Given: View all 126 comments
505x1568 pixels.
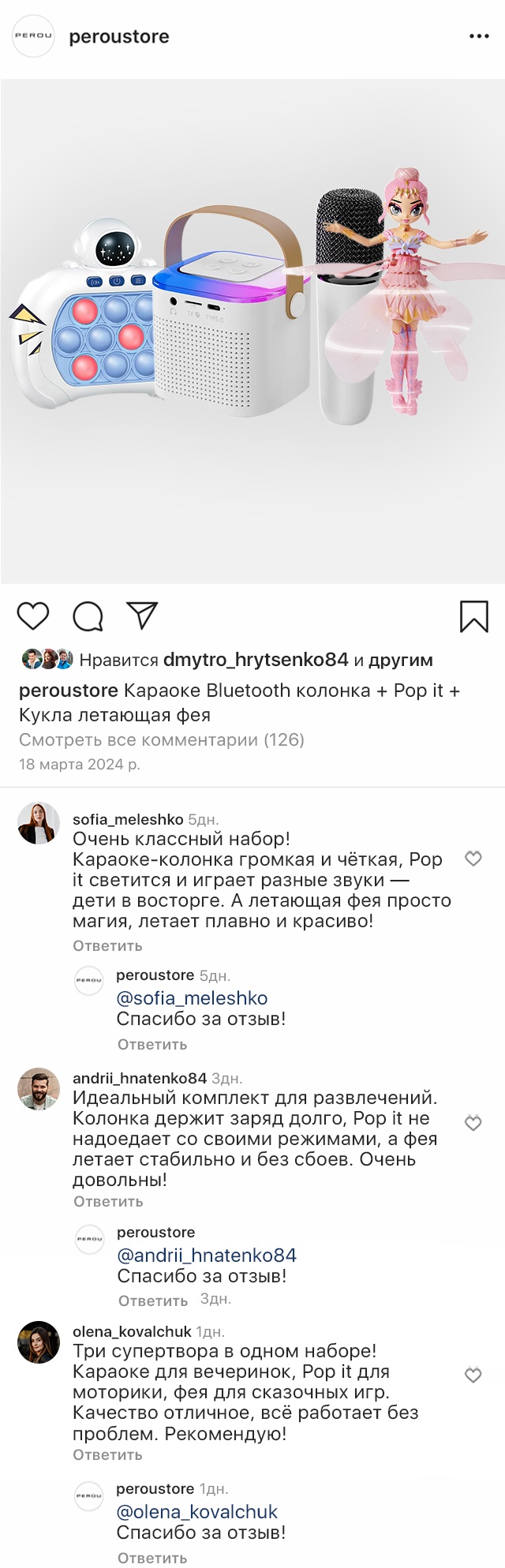Looking at the screenshot, I should point(161,740).
